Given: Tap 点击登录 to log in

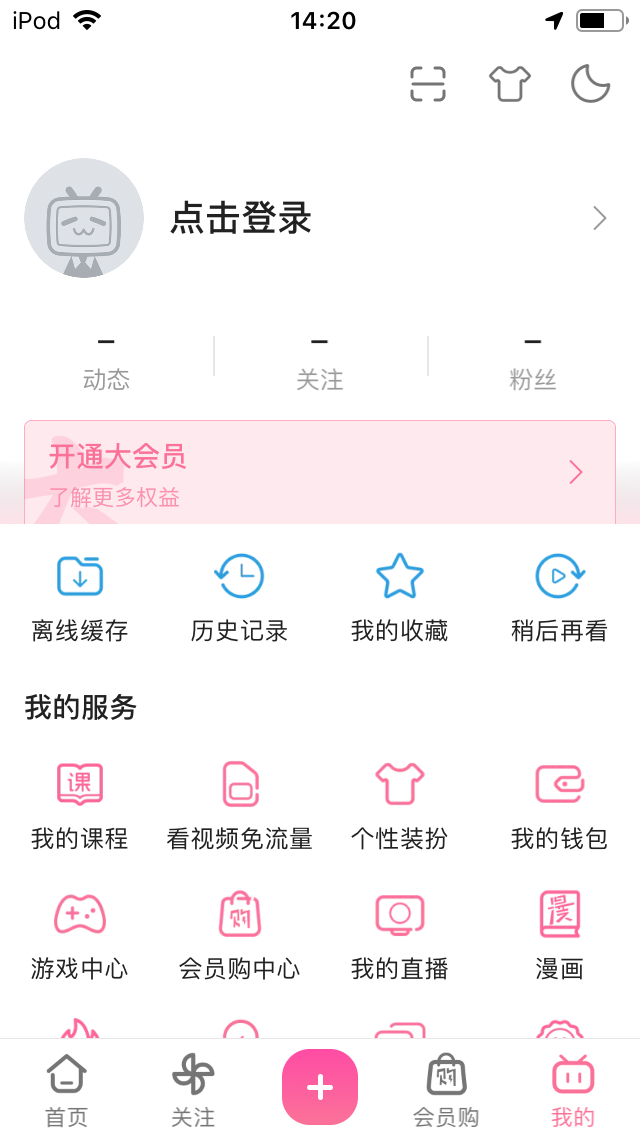Looking at the screenshot, I should click(x=241, y=218).
